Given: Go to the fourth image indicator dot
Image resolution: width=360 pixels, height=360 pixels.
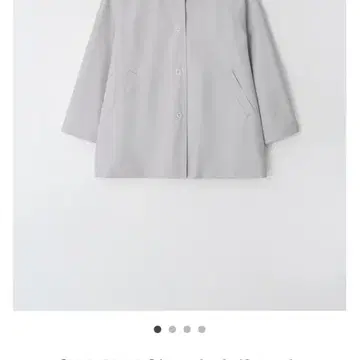Looking at the screenshot, I should tap(202, 329).
